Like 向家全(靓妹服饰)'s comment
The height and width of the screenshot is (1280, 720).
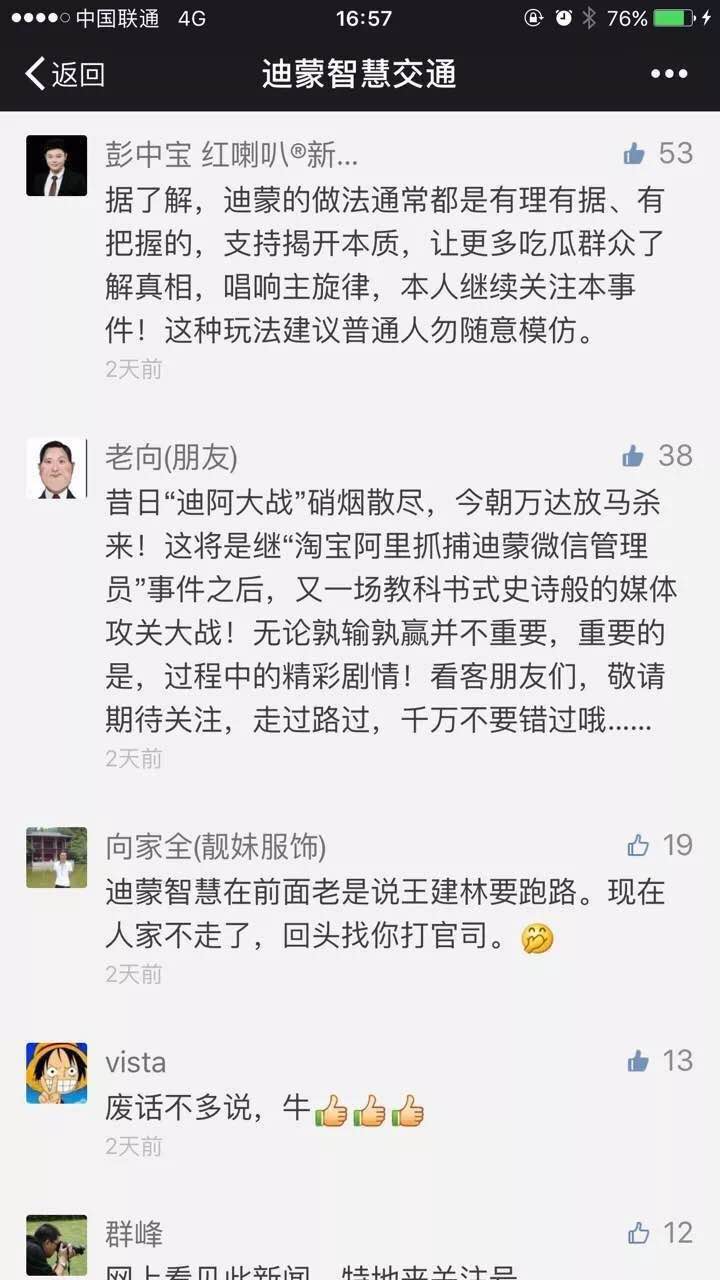pyautogui.click(x=638, y=846)
